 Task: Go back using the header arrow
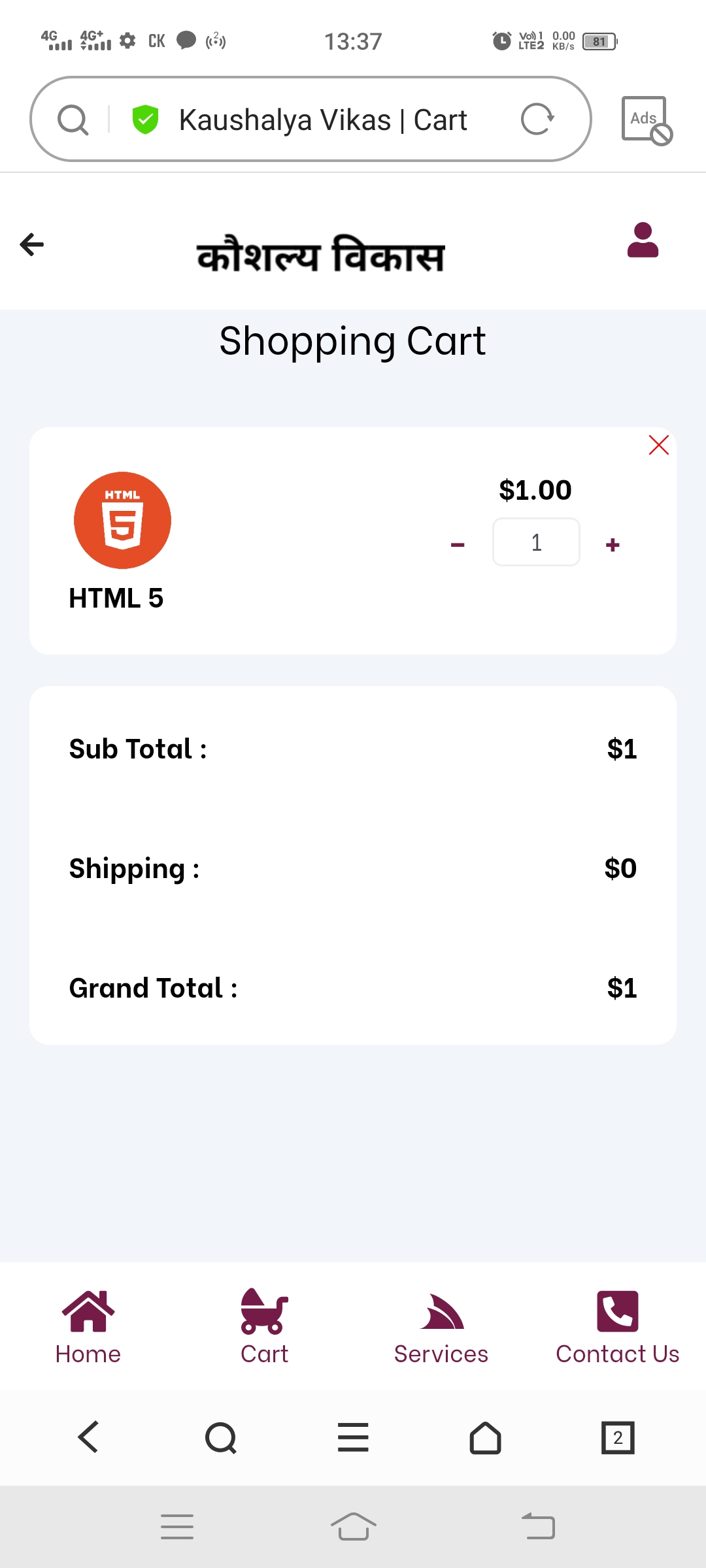[32, 245]
